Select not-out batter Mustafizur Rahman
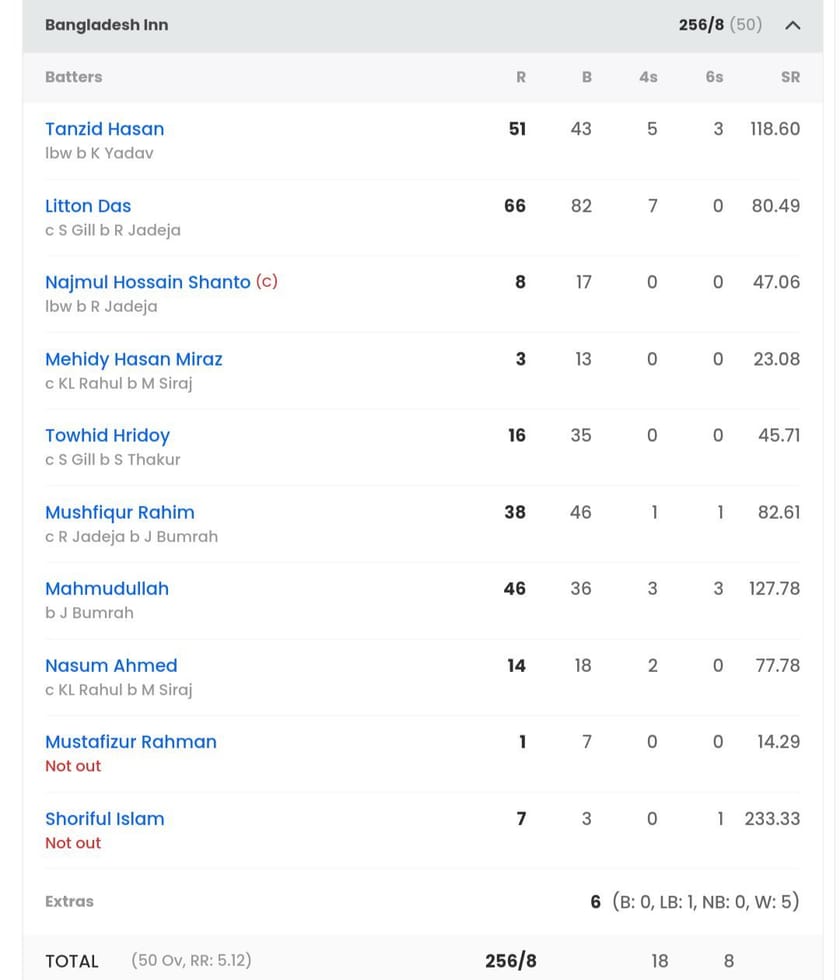This screenshot has width=840, height=980. tap(131, 742)
